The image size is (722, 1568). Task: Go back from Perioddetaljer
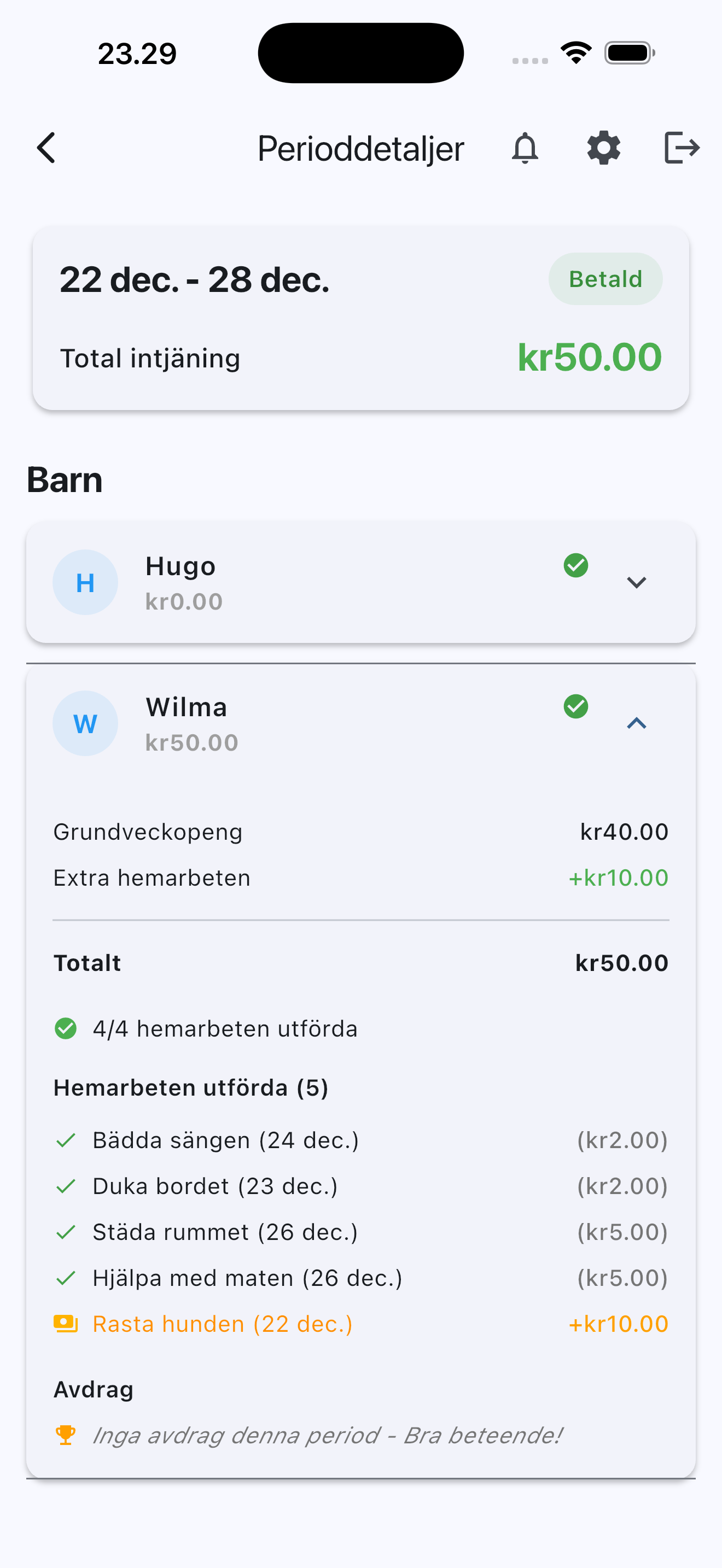(x=46, y=148)
